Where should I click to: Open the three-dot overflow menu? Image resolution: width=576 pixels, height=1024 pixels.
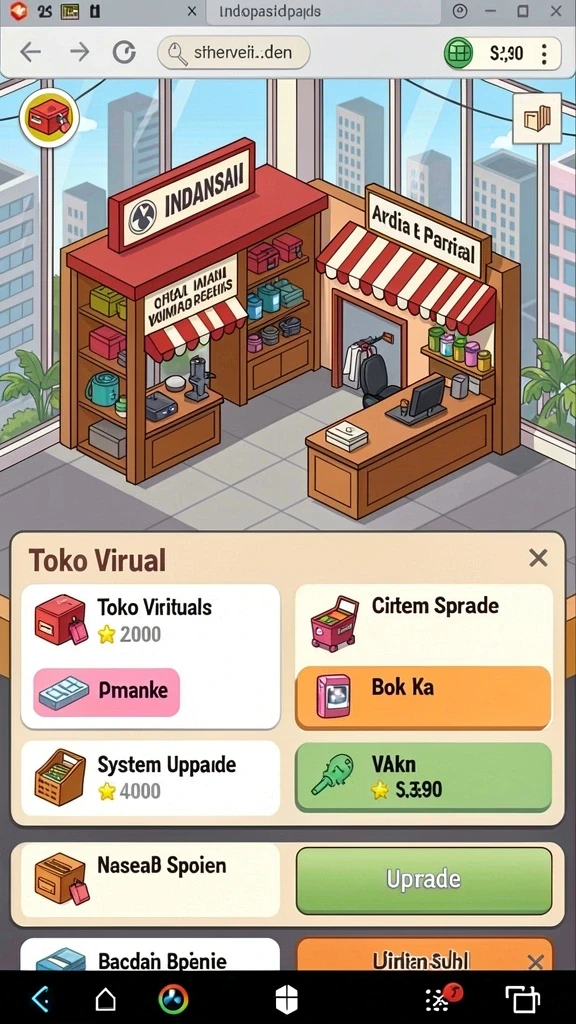pyautogui.click(x=544, y=53)
